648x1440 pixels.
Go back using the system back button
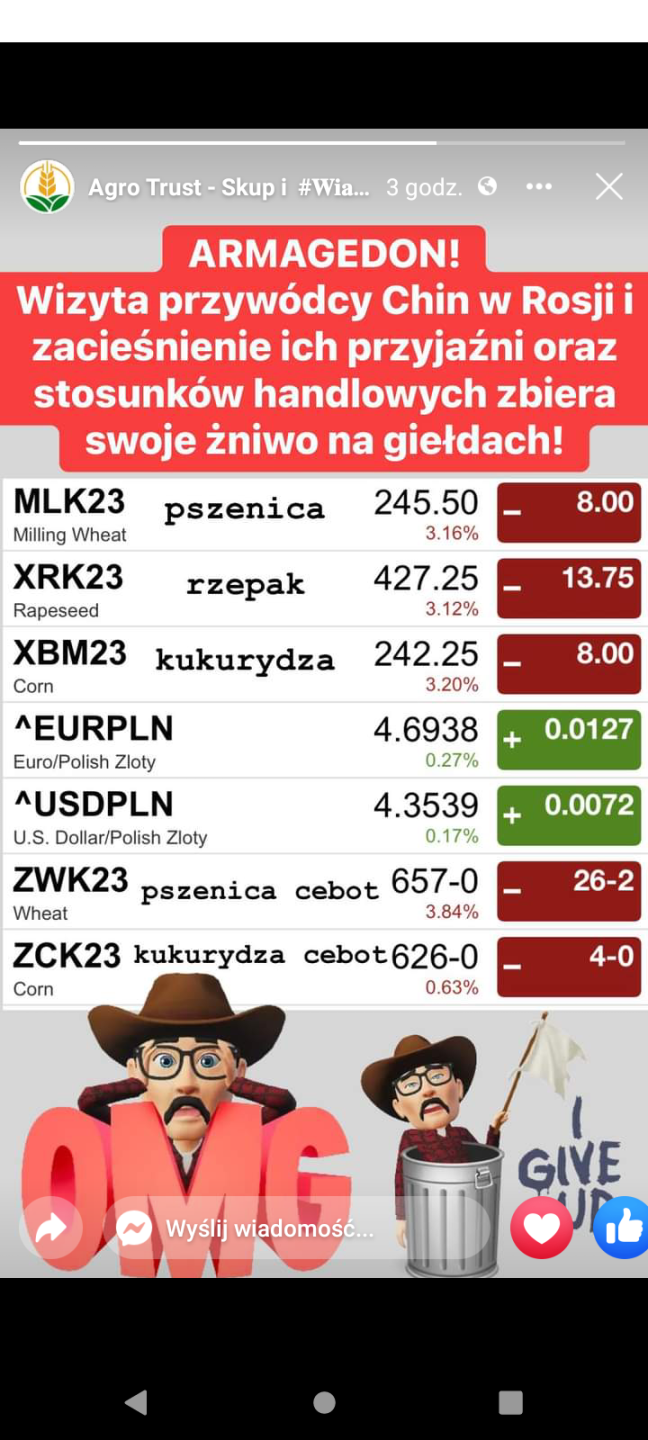point(136,1402)
